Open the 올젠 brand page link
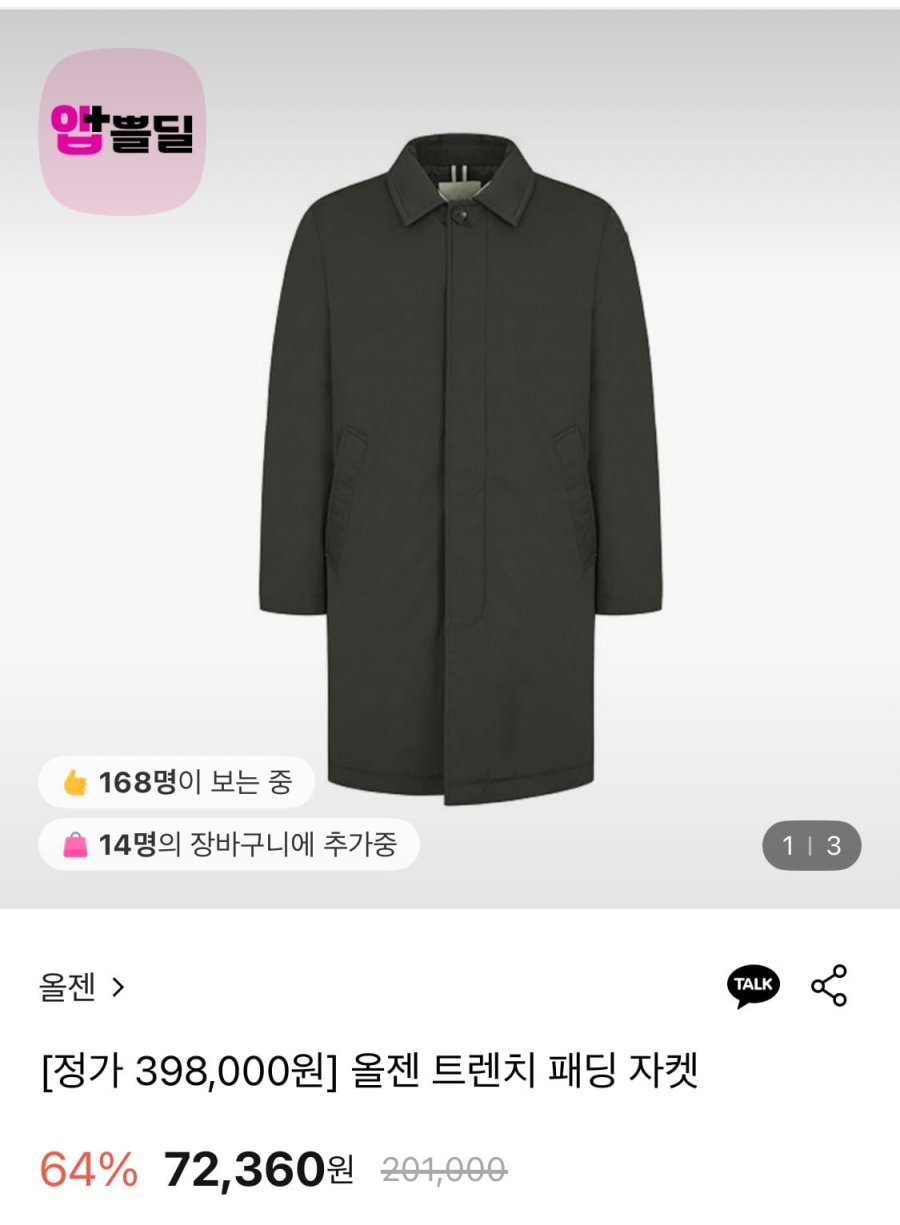 pos(82,988)
